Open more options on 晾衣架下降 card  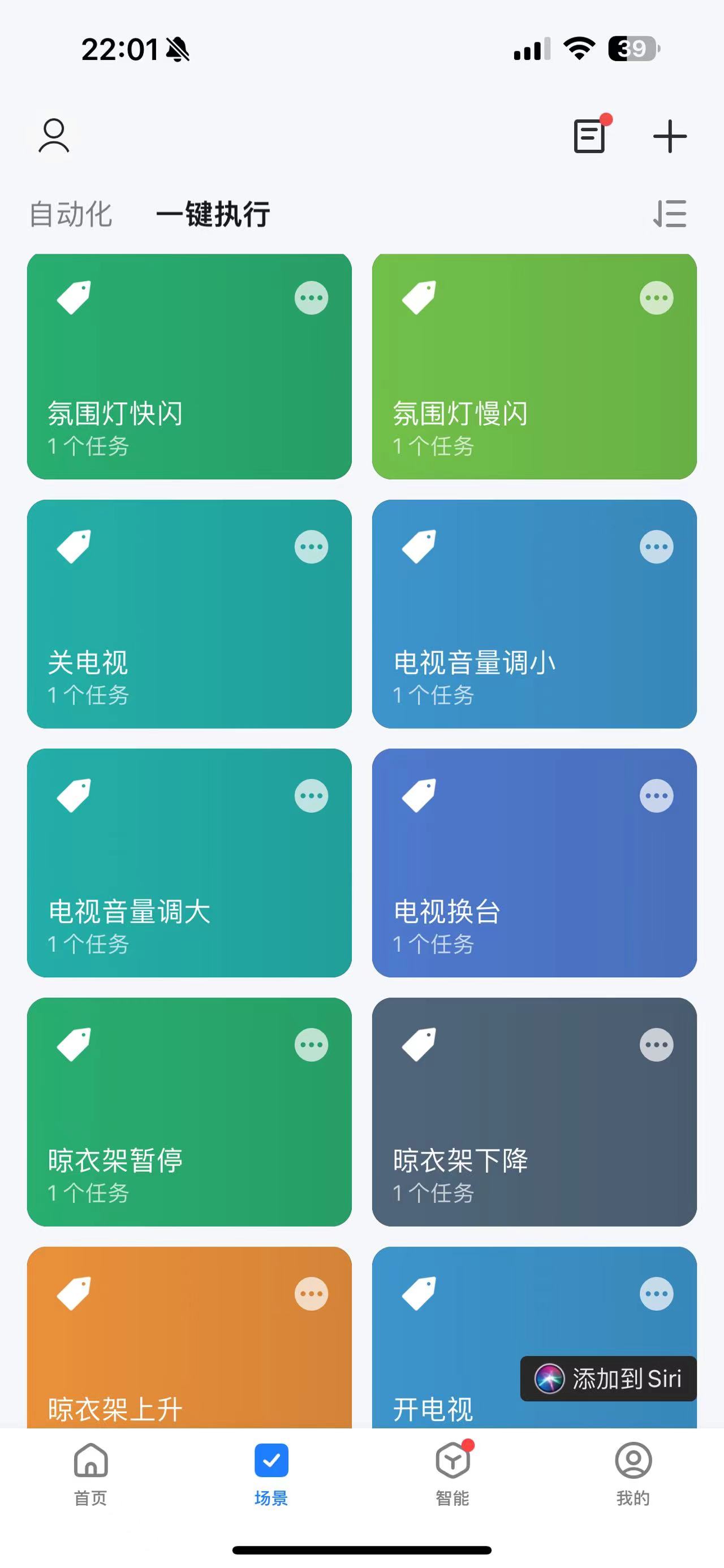tap(656, 1045)
